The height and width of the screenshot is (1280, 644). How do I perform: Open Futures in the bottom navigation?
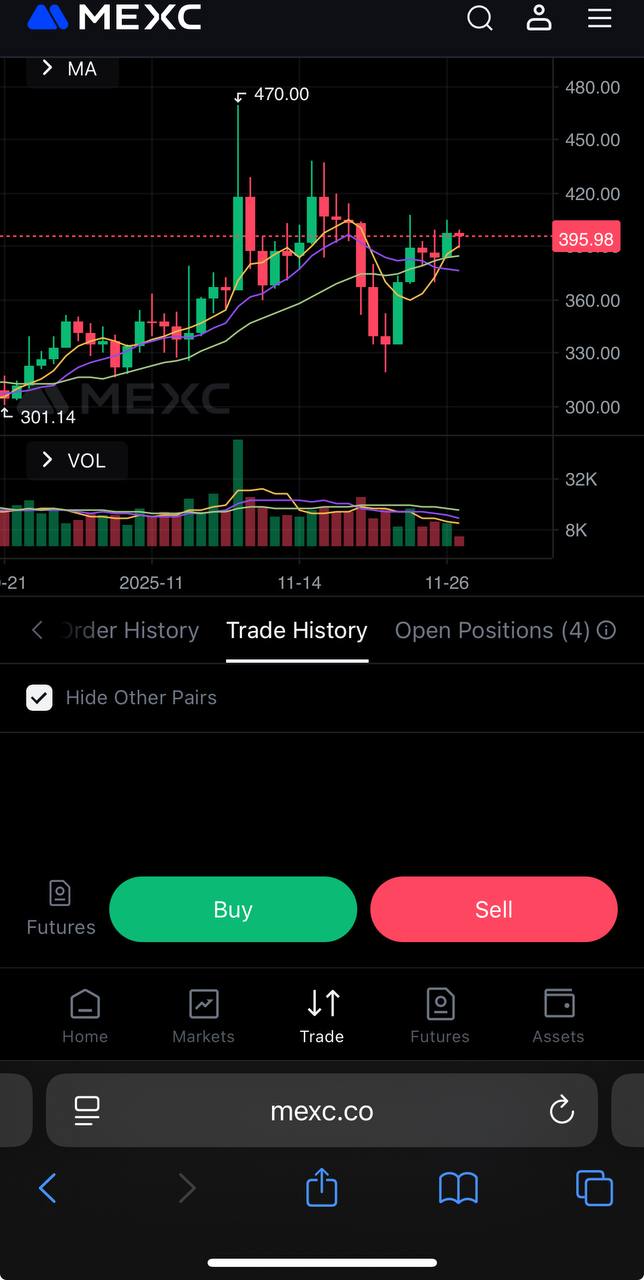click(440, 1016)
